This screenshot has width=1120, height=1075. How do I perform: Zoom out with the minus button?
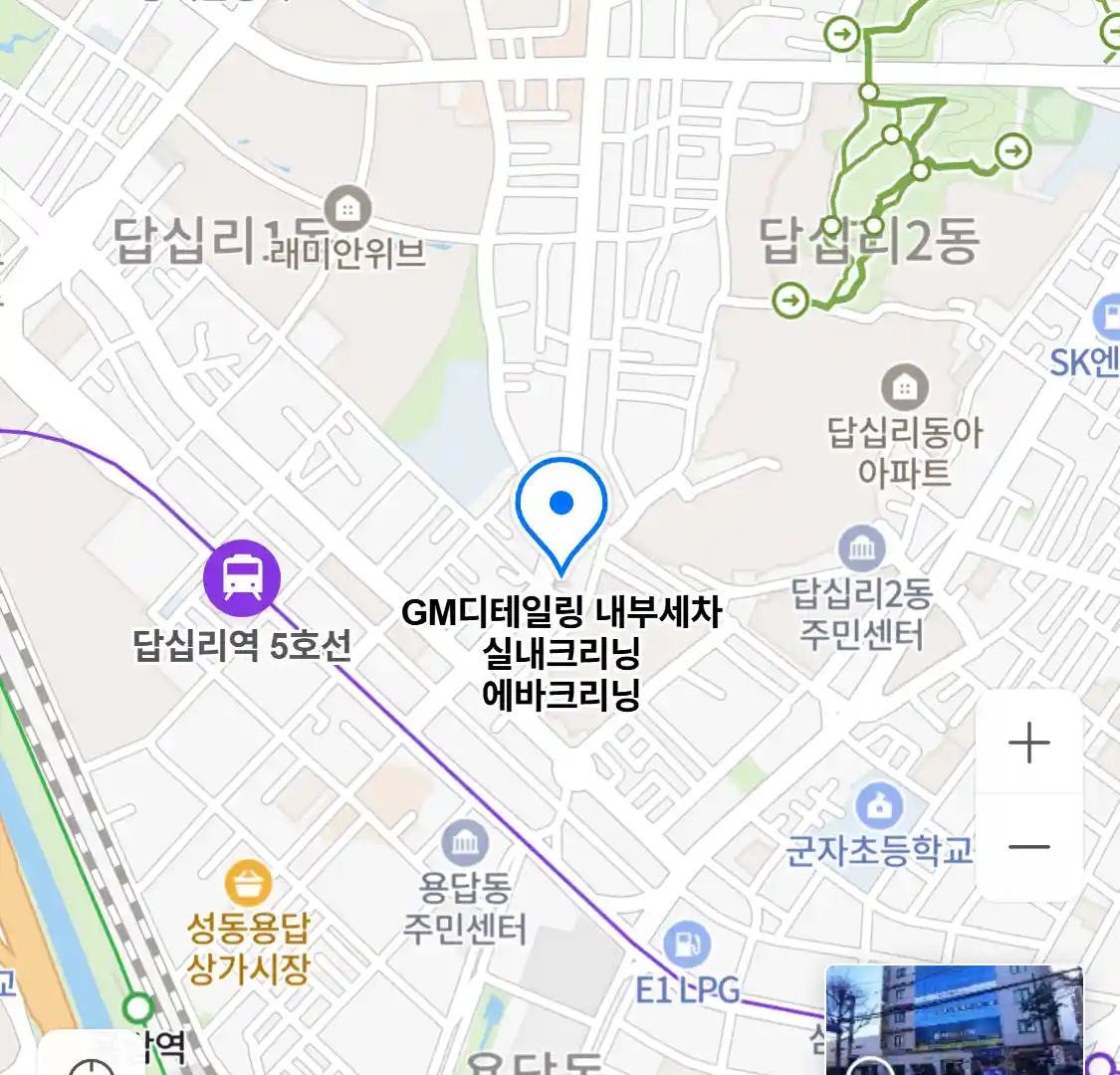point(1028,848)
